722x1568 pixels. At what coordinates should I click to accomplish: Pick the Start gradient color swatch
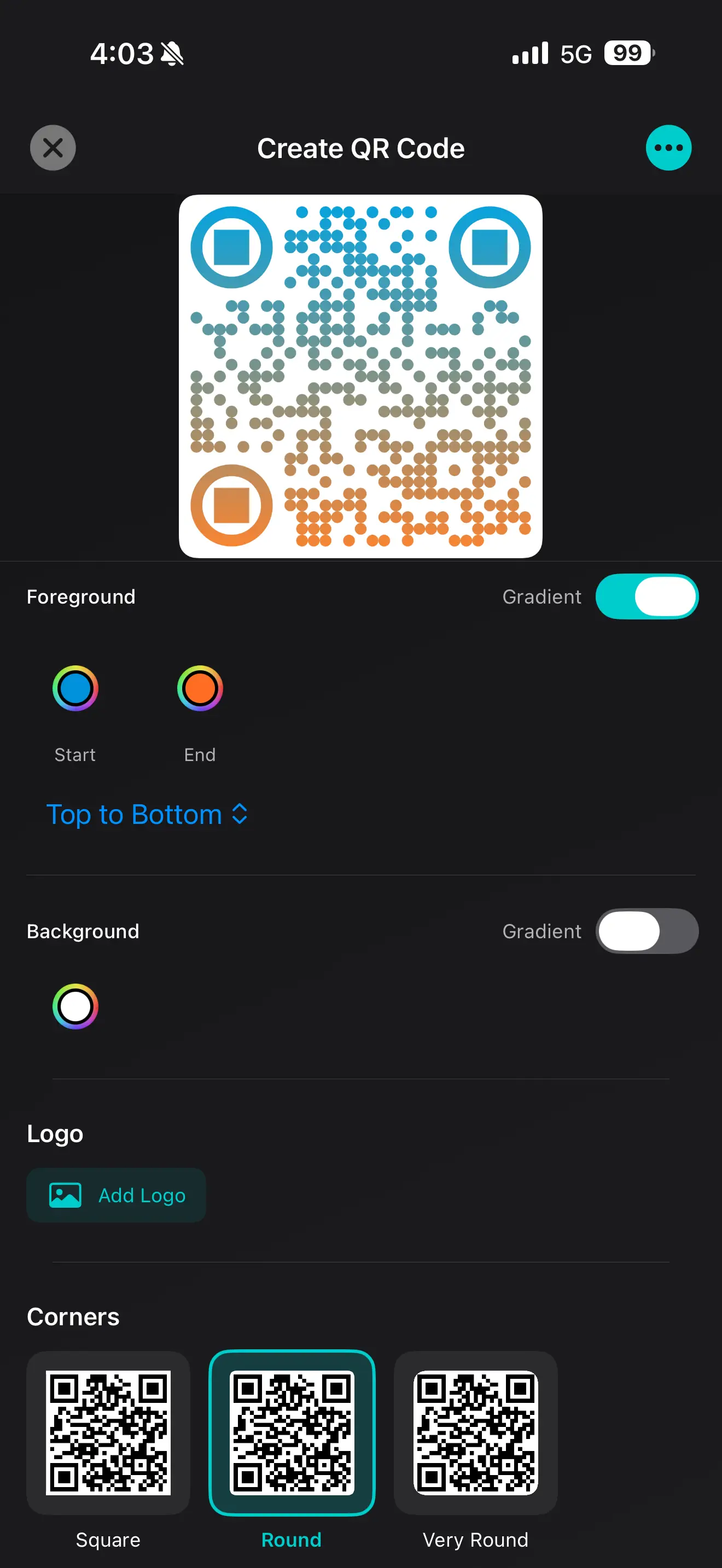pos(75,688)
